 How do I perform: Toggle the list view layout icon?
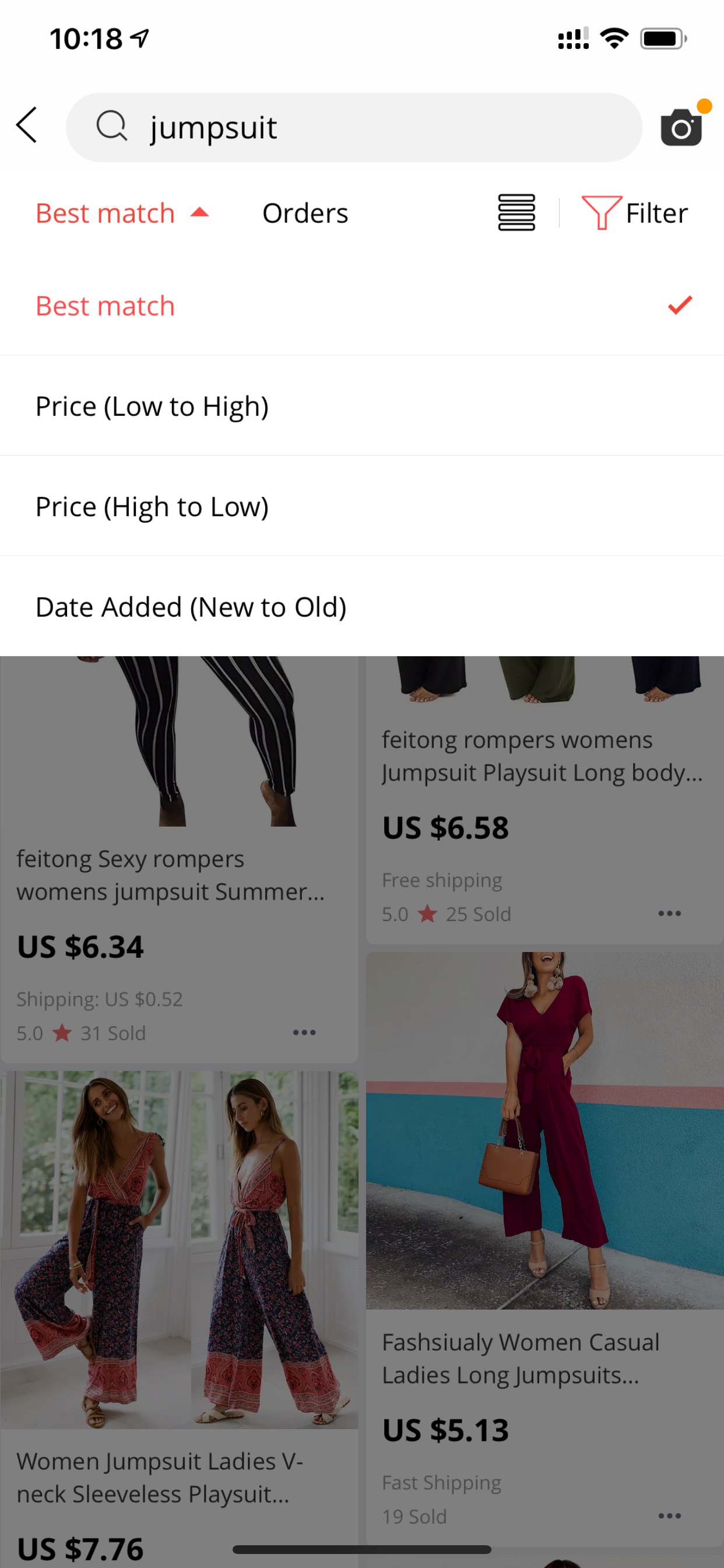coord(516,212)
